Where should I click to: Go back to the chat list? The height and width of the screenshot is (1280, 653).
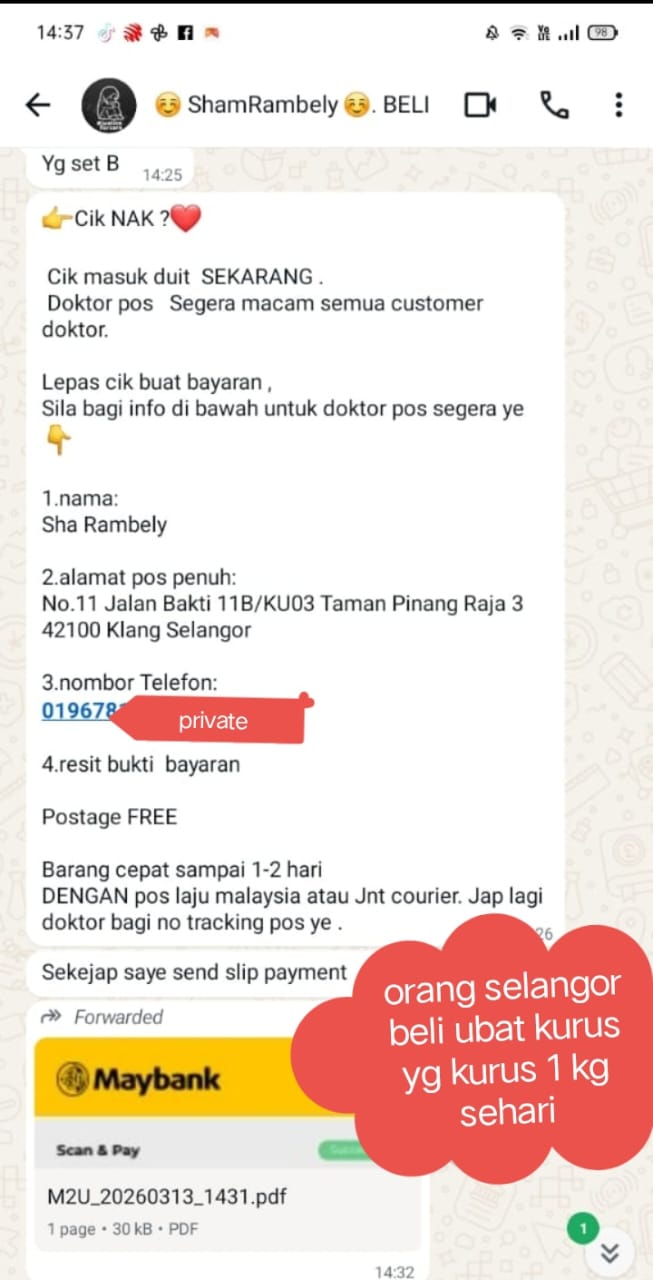pos(38,105)
